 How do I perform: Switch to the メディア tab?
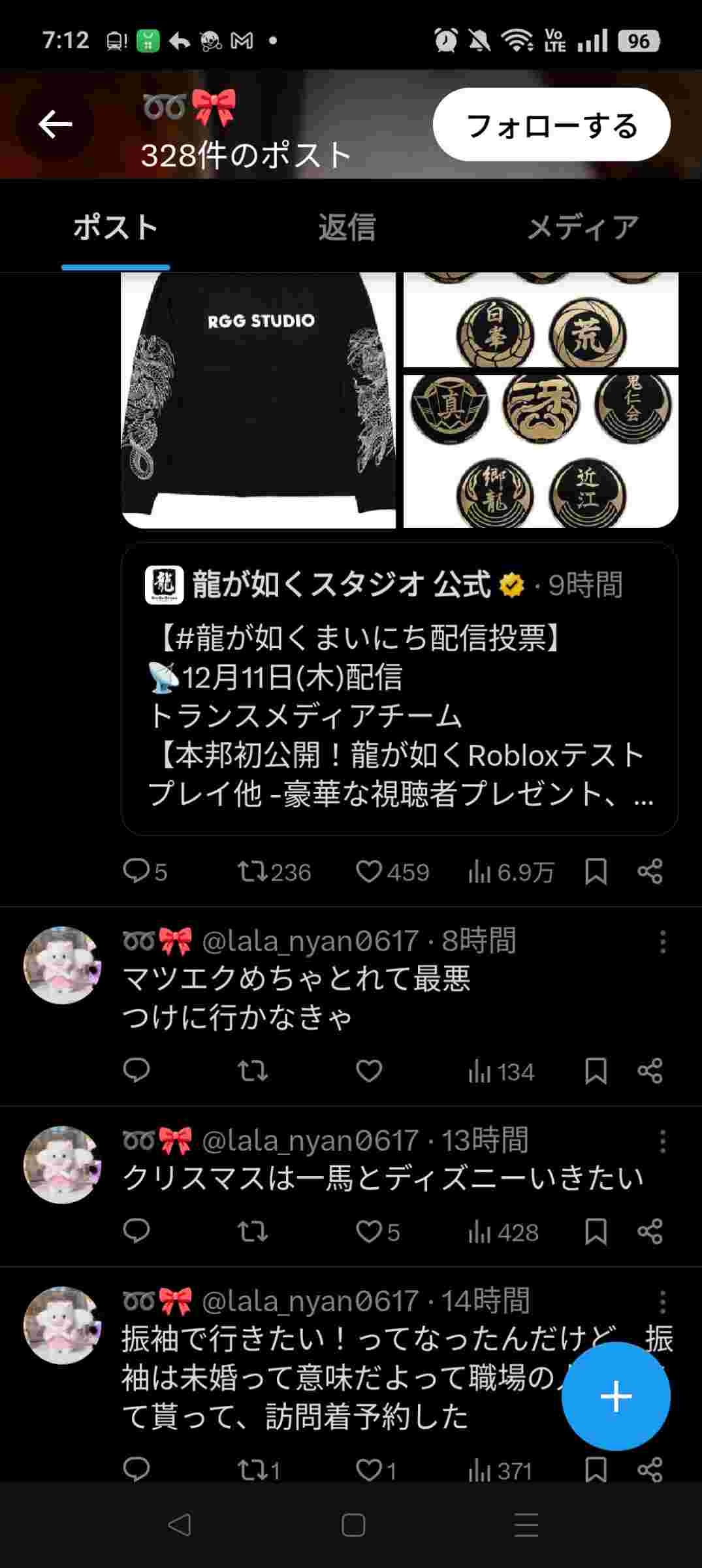pos(582,227)
